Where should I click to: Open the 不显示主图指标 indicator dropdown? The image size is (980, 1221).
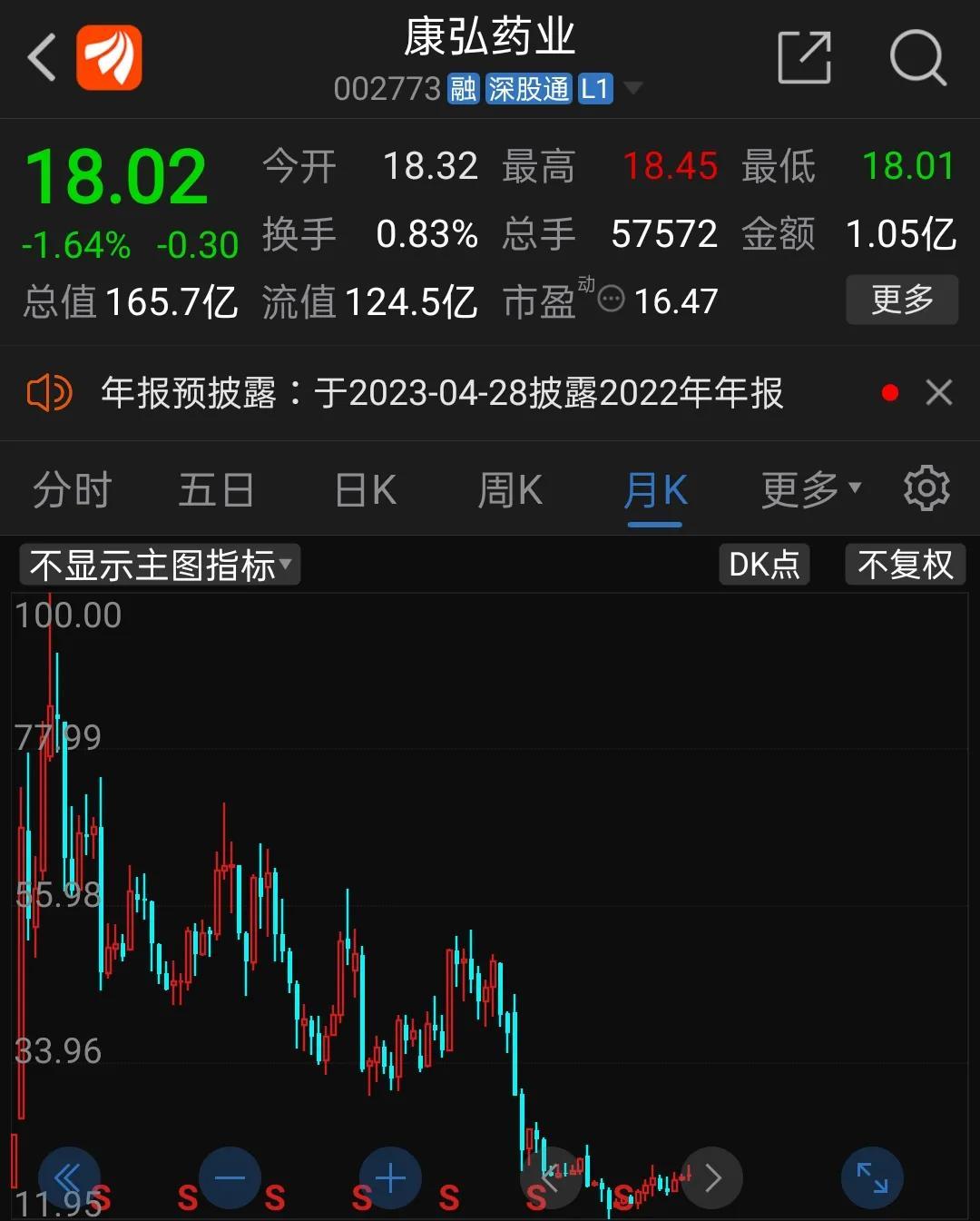[x=160, y=565]
